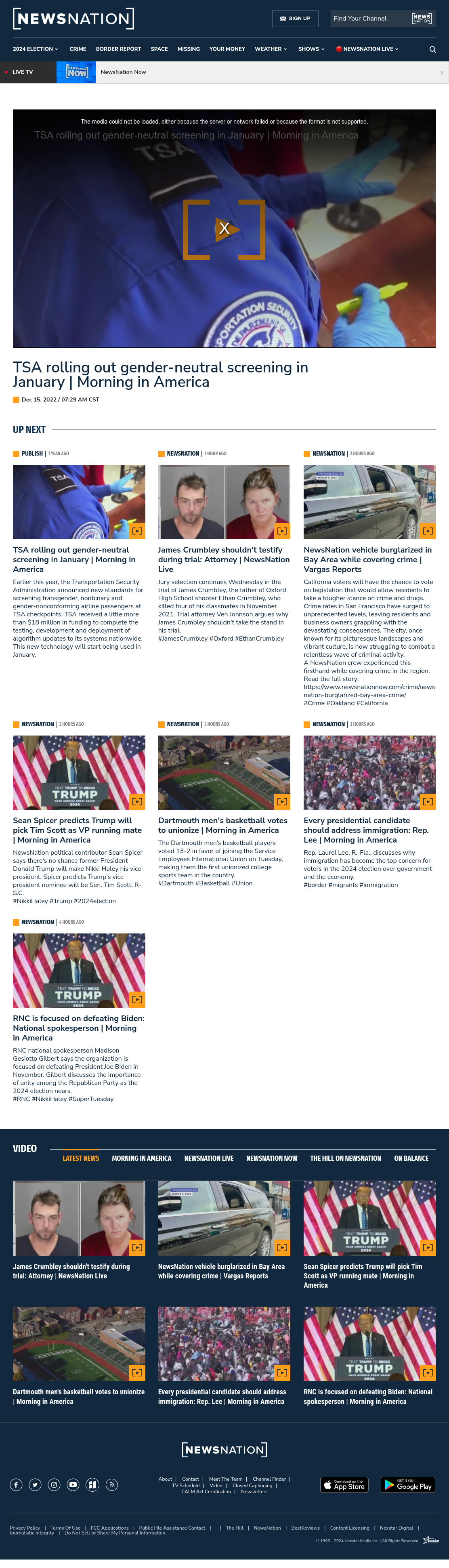This screenshot has width=449, height=1568.
Task: Open the Dartmouth basketball unionize story
Action: (x=222, y=825)
